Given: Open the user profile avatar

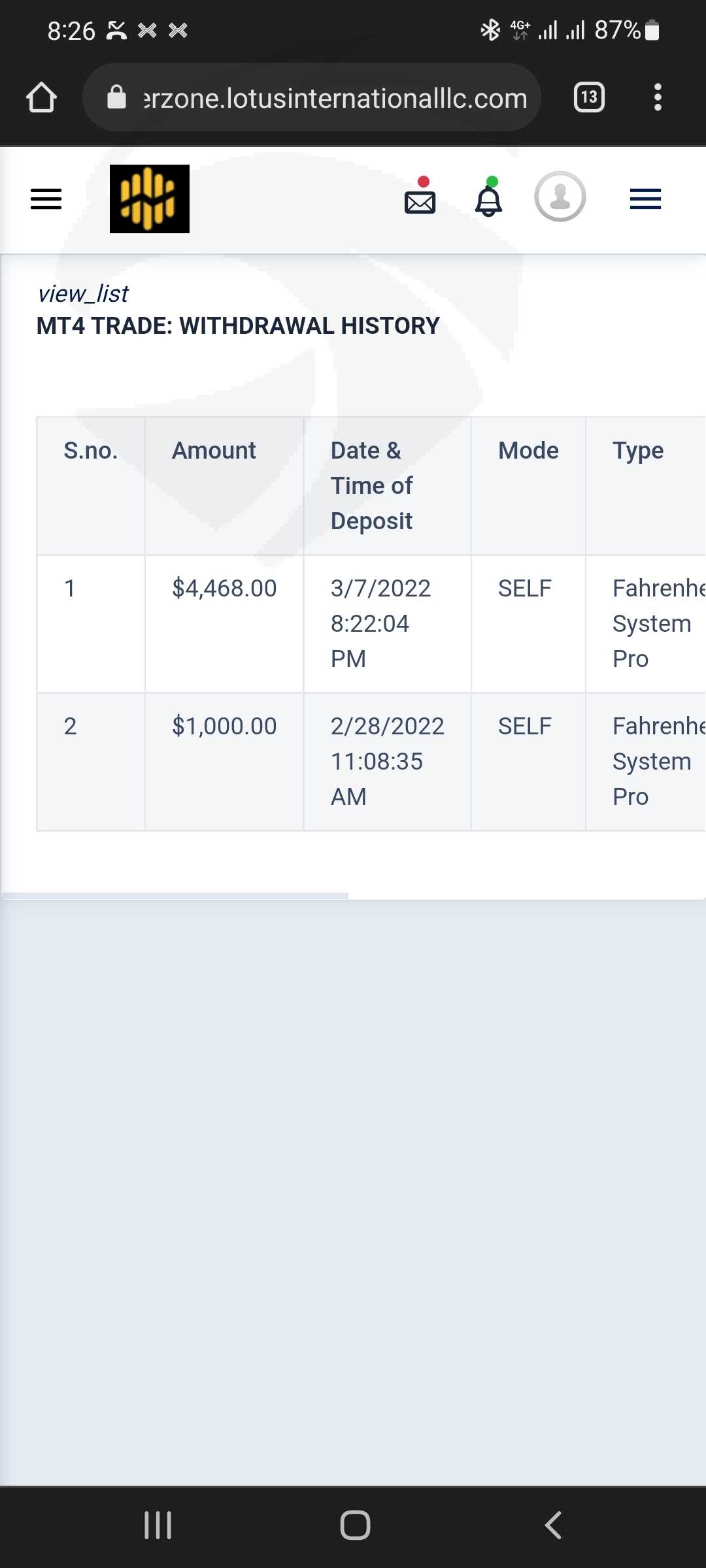Looking at the screenshot, I should [x=560, y=197].
